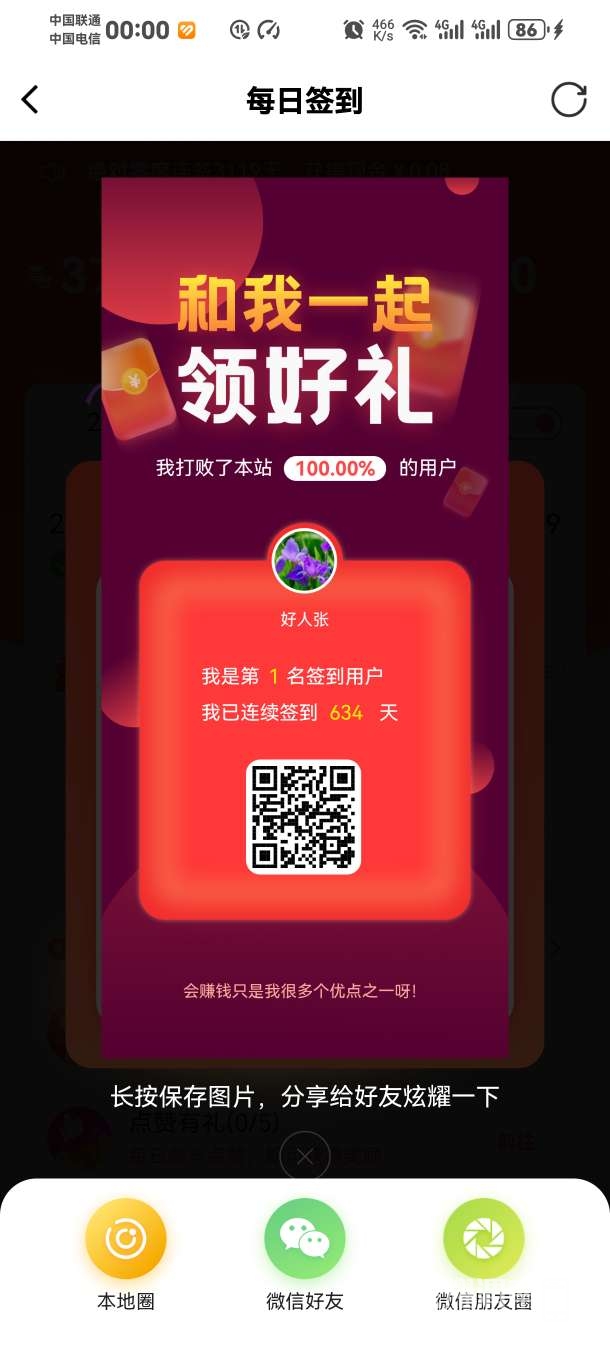Refresh the daily check-in page
The width and height of the screenshot is (610, 1350).
tap(568, 100)
